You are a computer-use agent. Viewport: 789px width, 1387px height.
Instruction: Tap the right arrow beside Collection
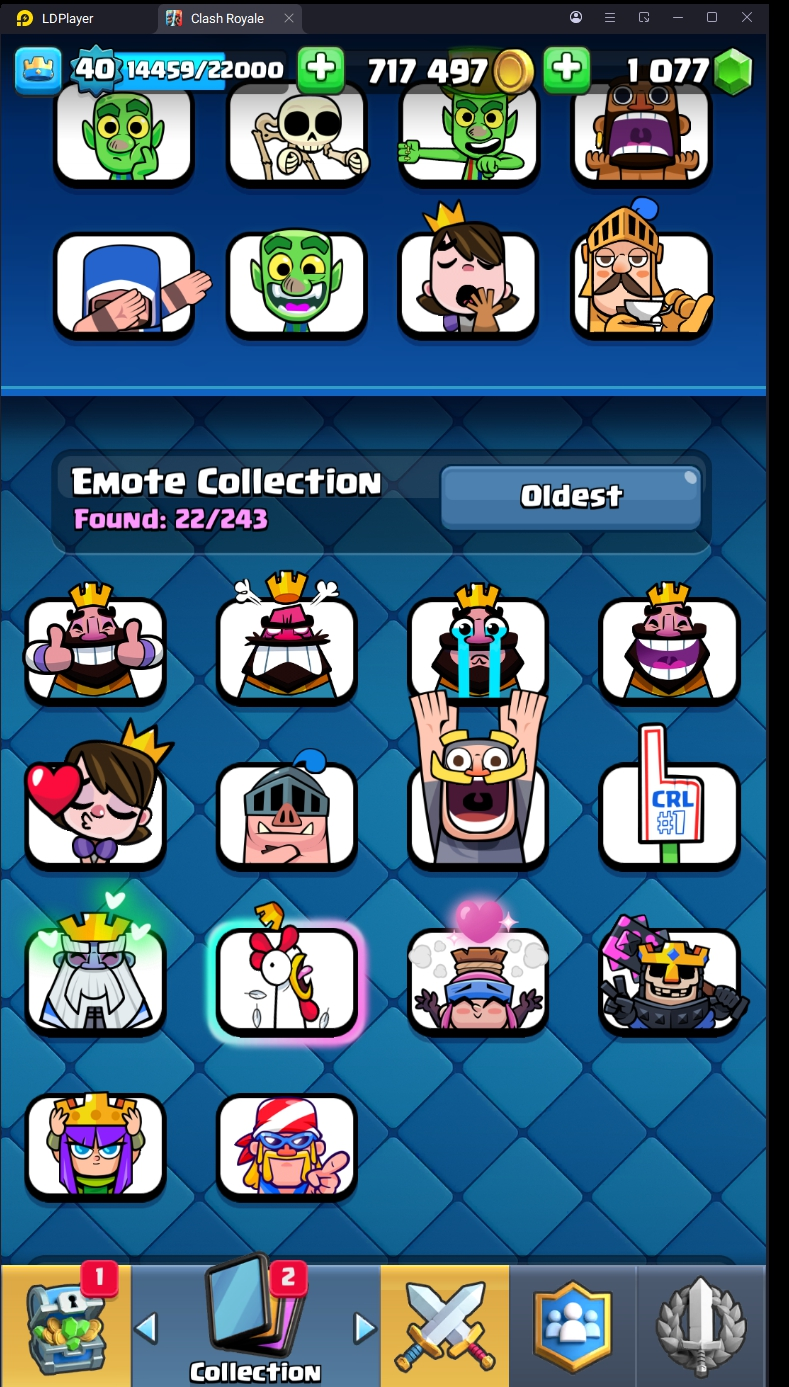(365, 1328)
